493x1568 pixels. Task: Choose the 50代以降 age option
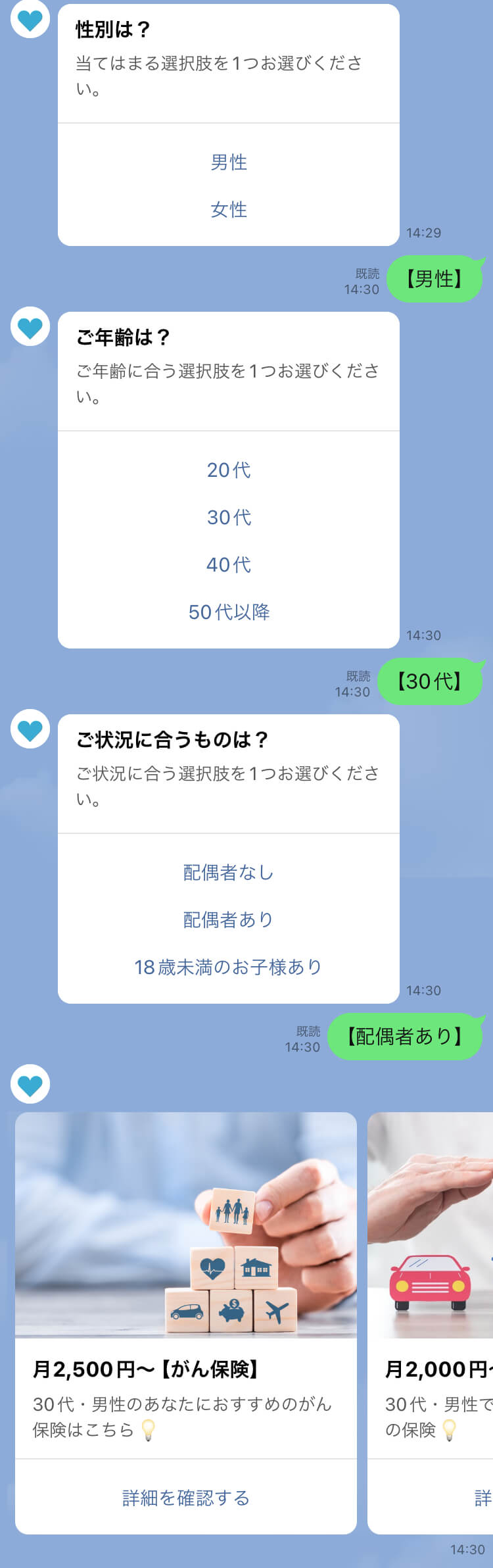coord(229,612)
